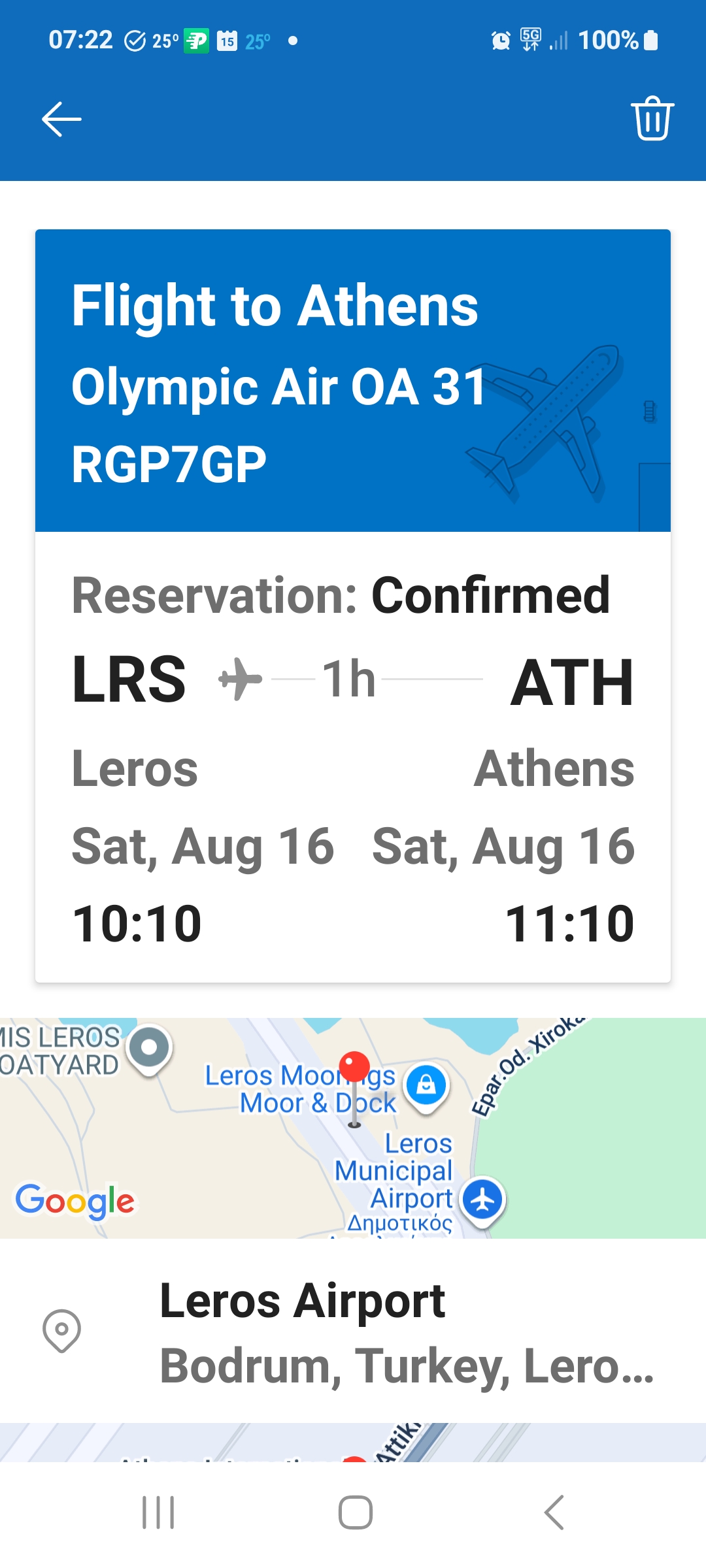This screenshot has width=706, height=1568.
Task: Open the Flight to Athens reservation card
Action: pyautogui.click(x=353, y=606)
